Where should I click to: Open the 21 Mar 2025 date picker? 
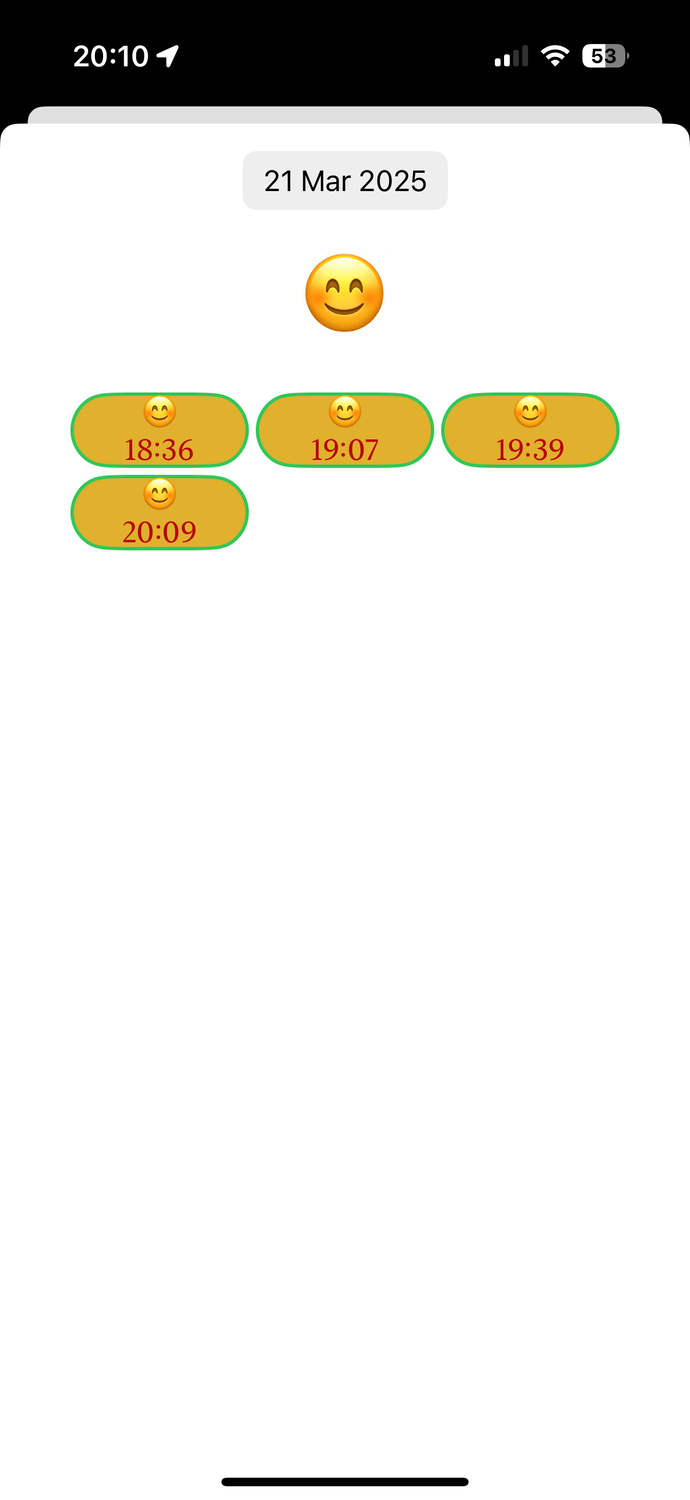tap(345, 181)
